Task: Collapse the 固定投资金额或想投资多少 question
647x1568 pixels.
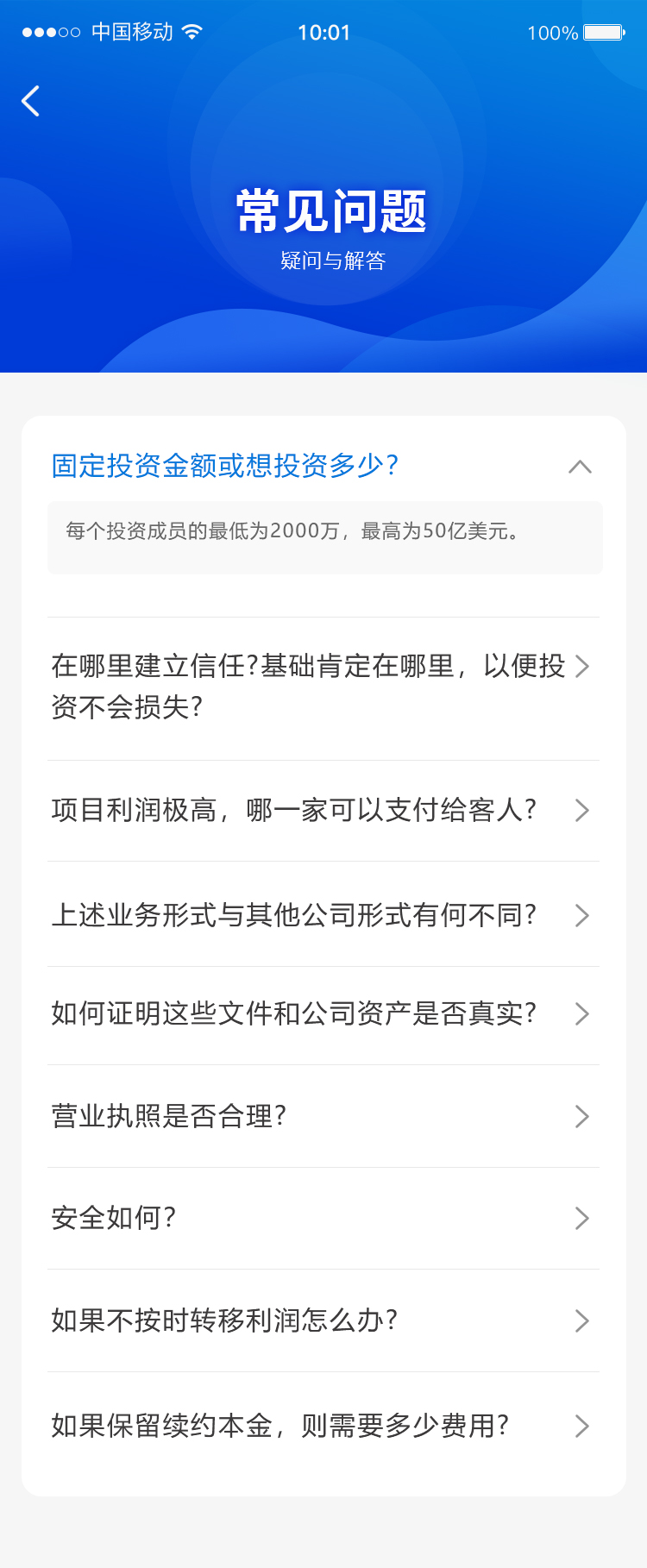Action: click(580, 467)
